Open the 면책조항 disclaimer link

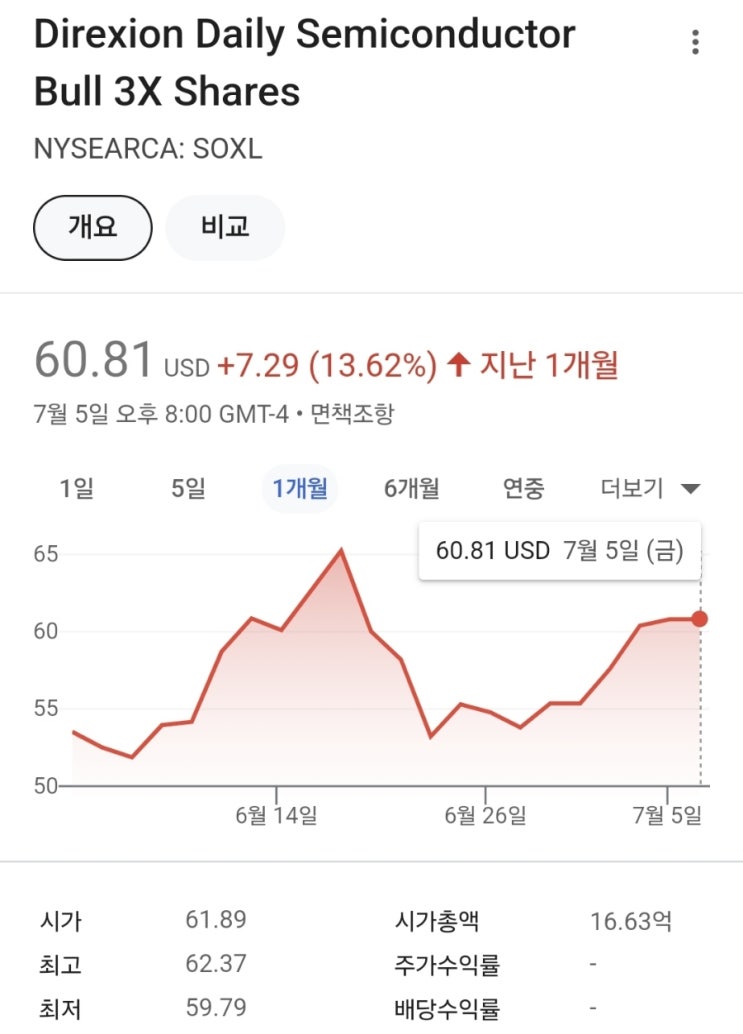coord(352,414)
